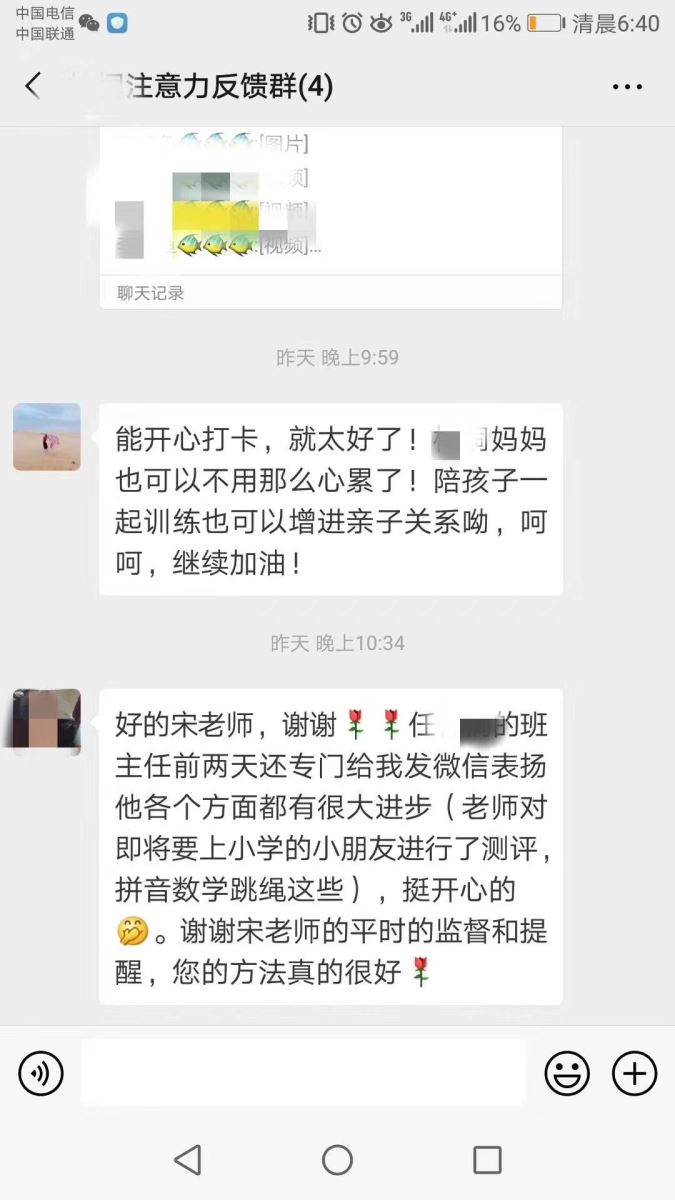Screen dimensions: 675x1200
Task: Open the emoji picker
Action: [x=566, y=1074]
